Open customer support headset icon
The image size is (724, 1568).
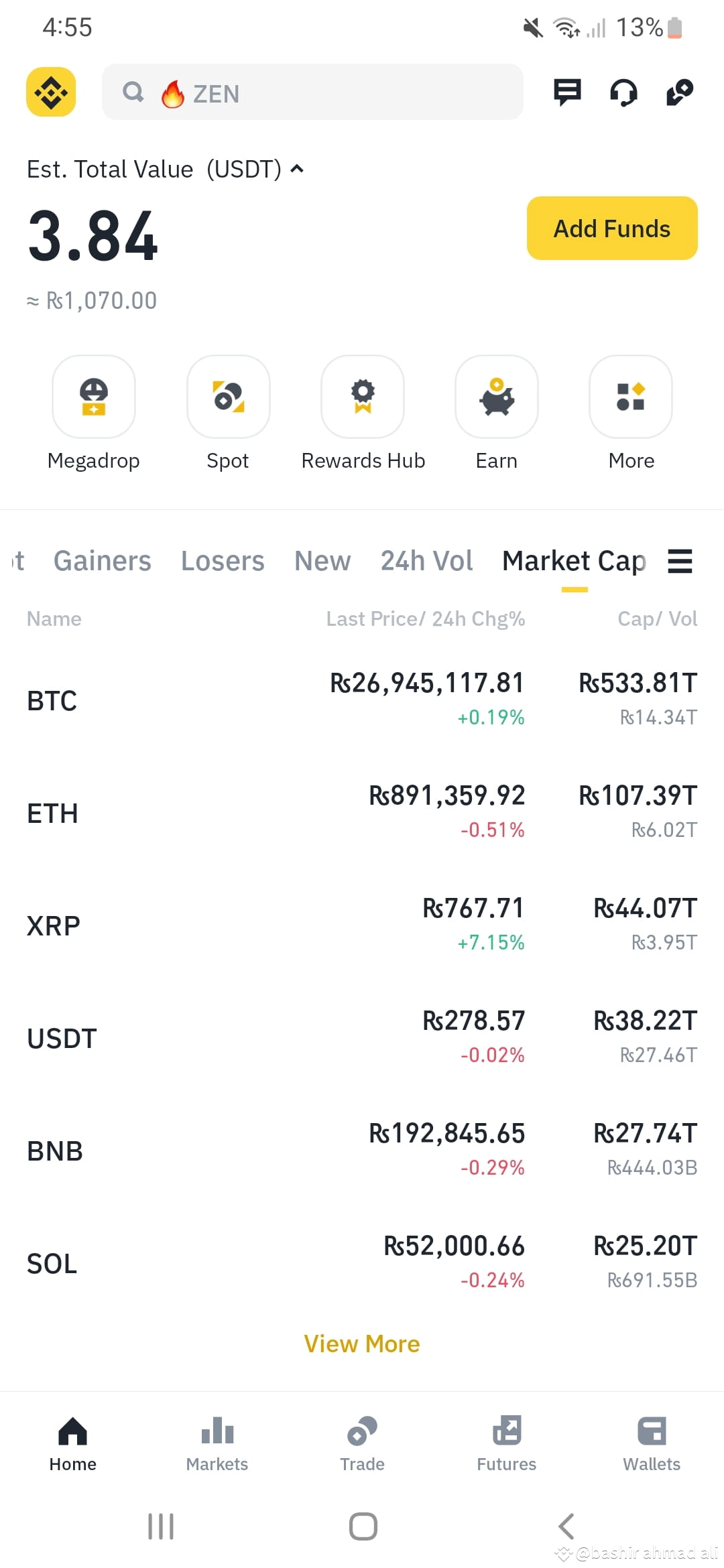pyautogui.click(x=623, y=92)
